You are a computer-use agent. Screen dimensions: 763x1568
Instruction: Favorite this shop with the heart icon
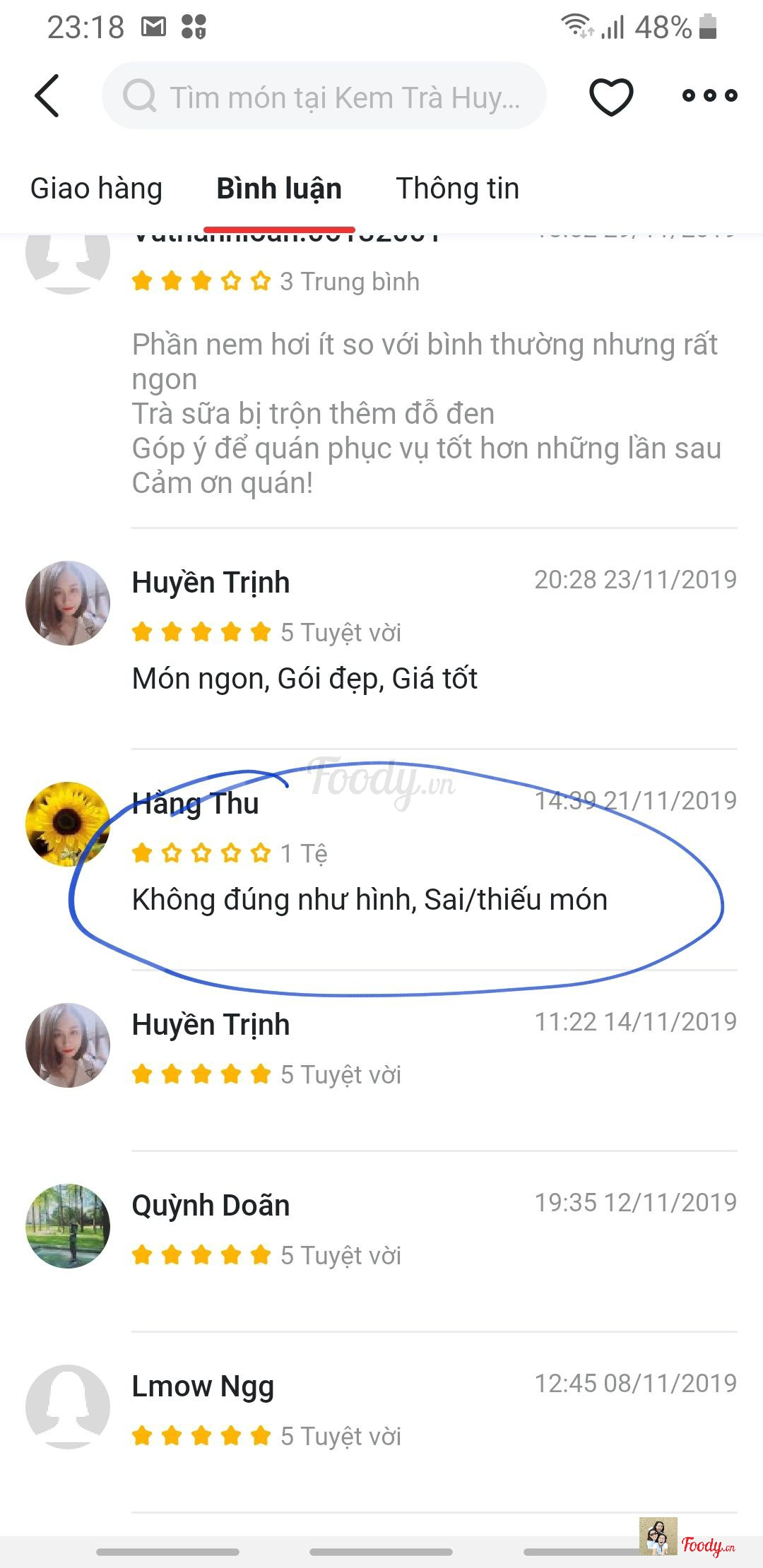point(611,96)
